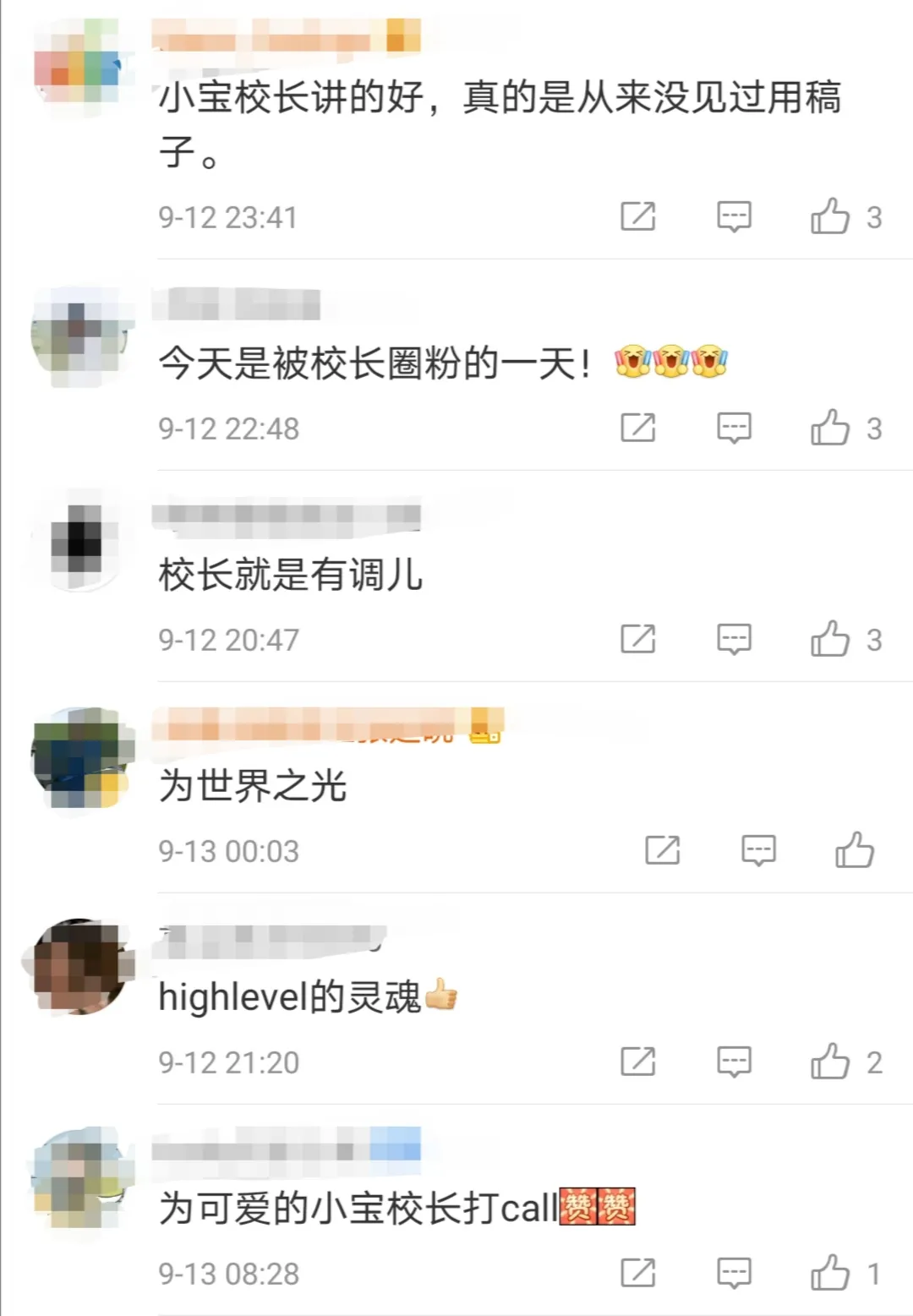Repost the highlevel的灵魂 comment

(x=638, y=1062)
